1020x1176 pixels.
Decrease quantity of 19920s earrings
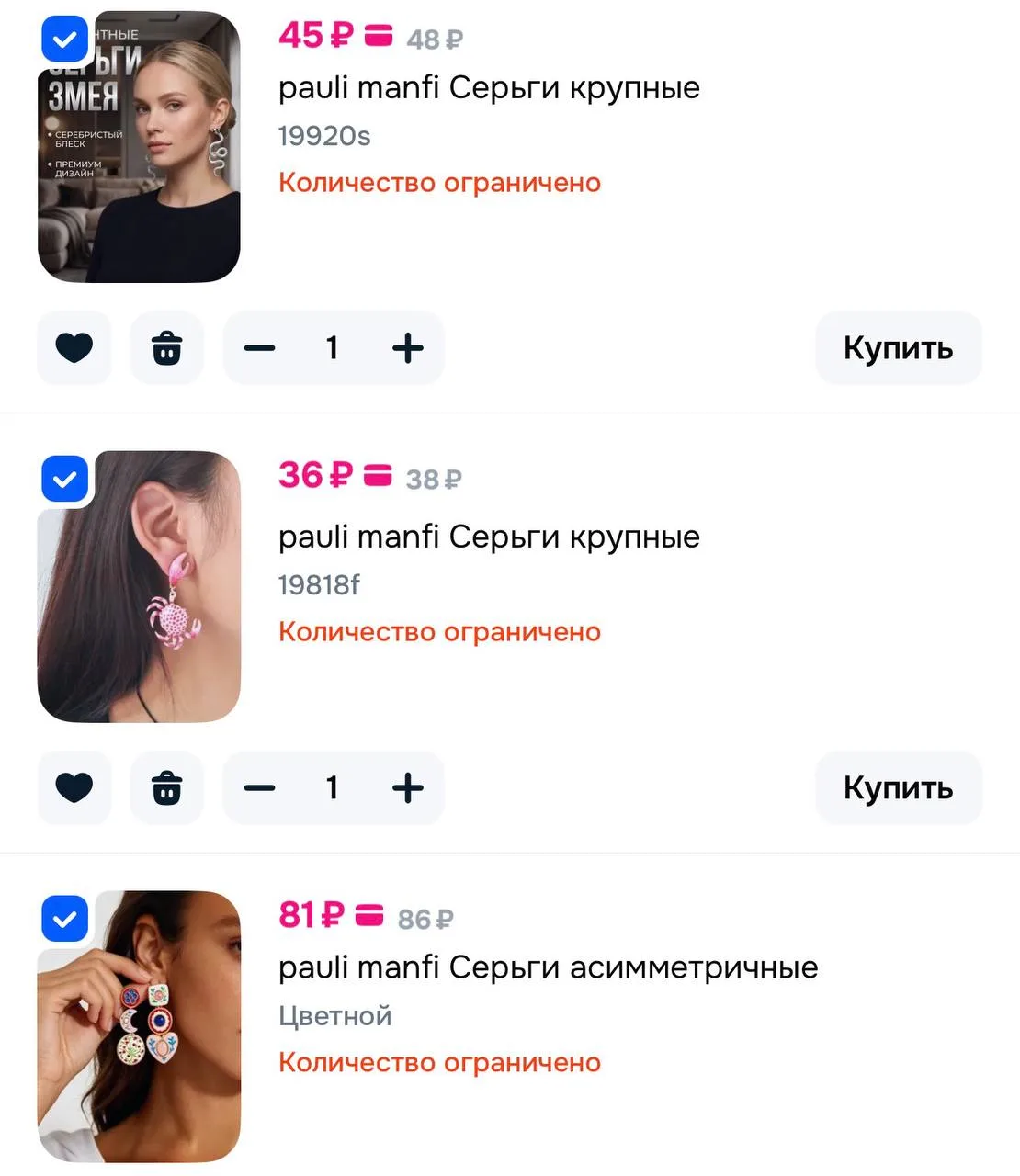pos(260,348)
